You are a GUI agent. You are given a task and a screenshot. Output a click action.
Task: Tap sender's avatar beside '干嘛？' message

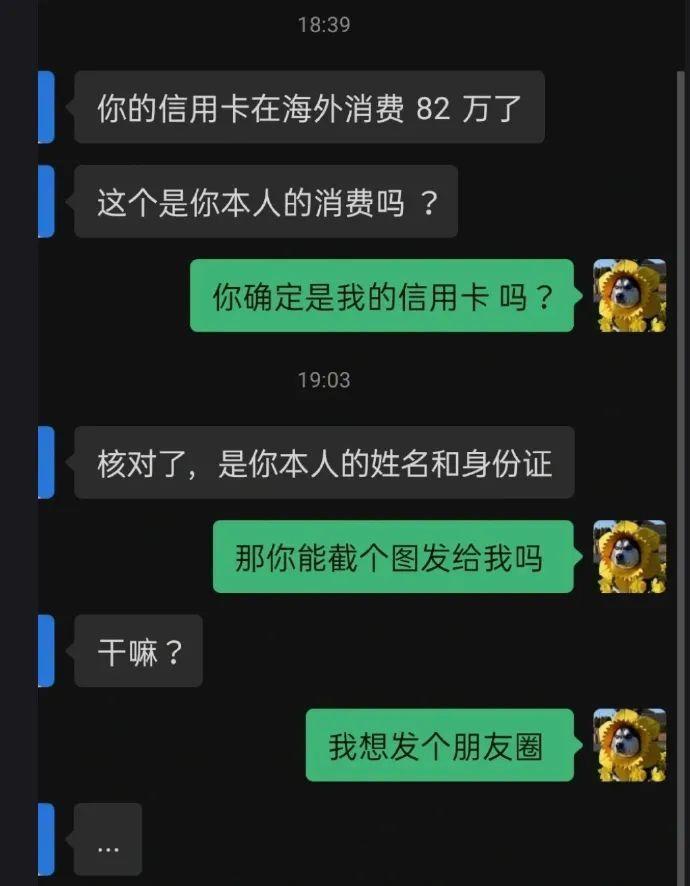(46, 650)
